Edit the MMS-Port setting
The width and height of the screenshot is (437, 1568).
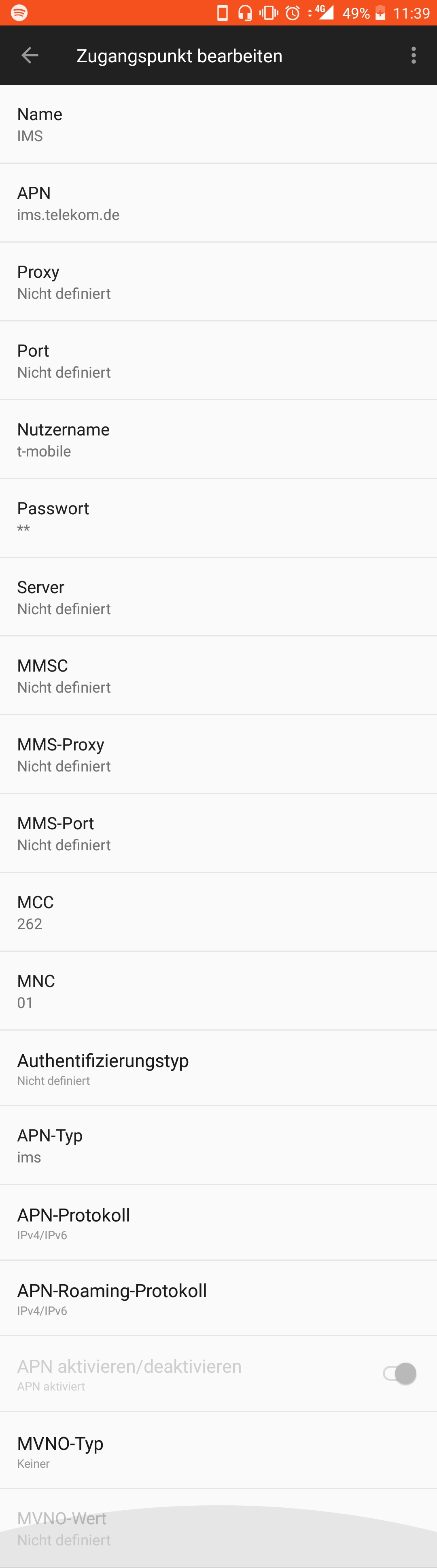[218, 833]
